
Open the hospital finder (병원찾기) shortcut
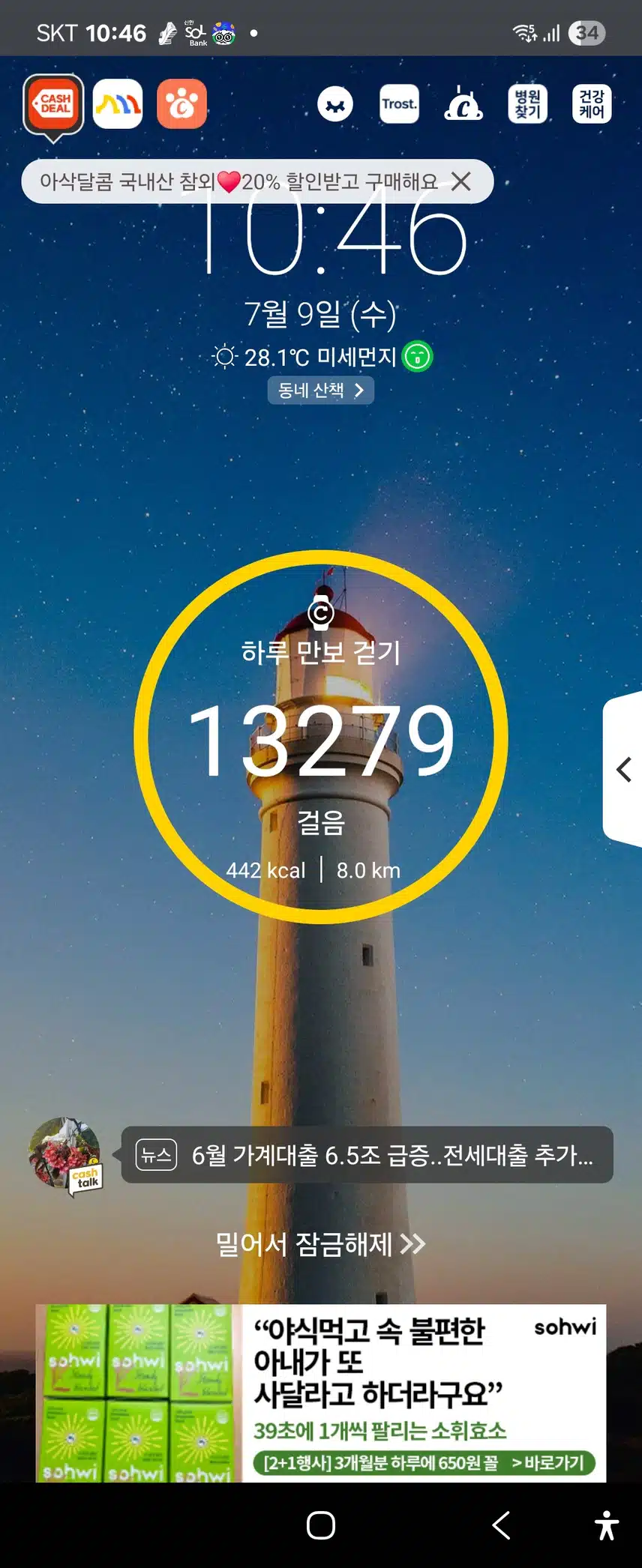[527, 104]
